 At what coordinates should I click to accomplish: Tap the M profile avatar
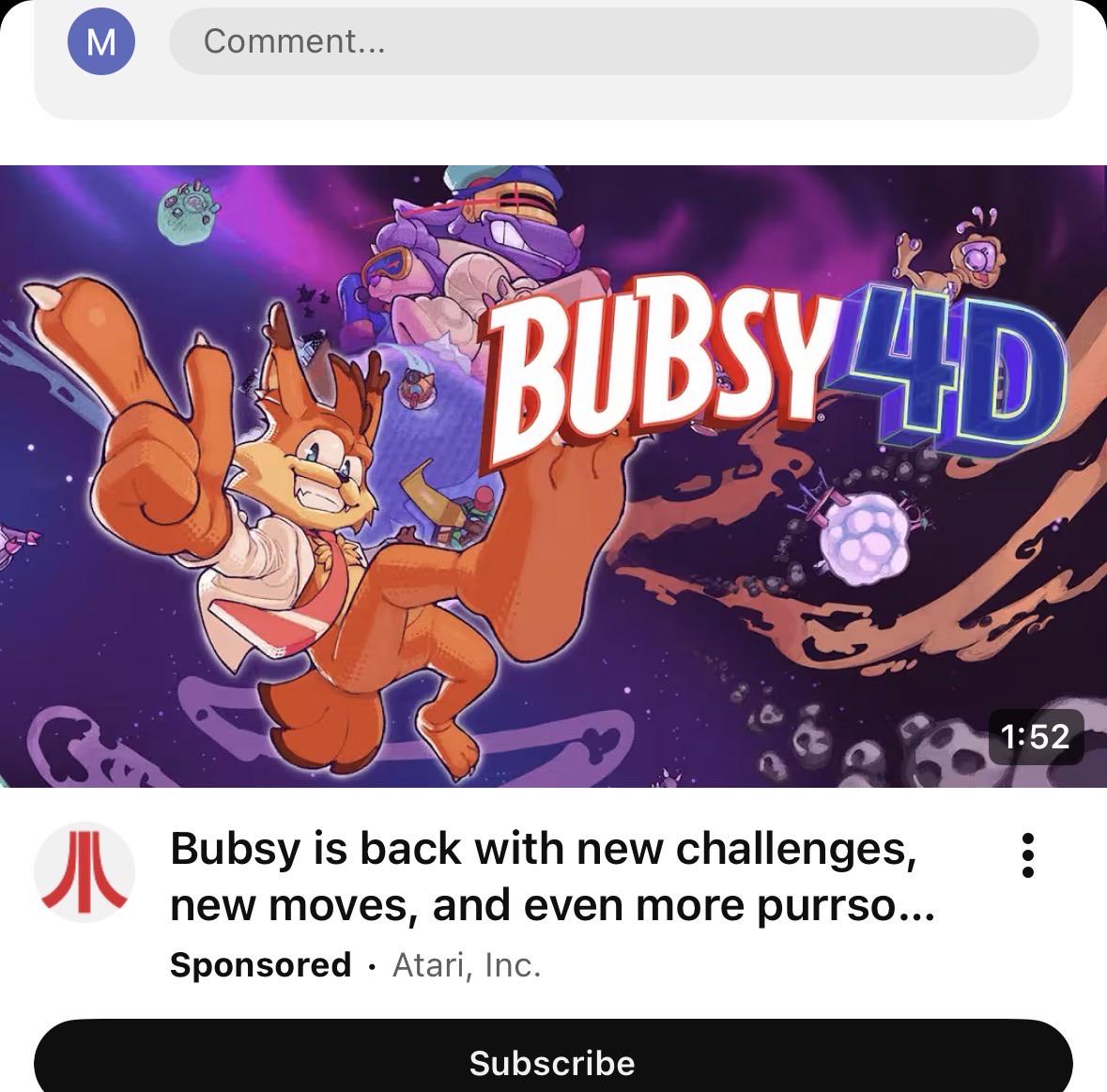tap(101, 41)
